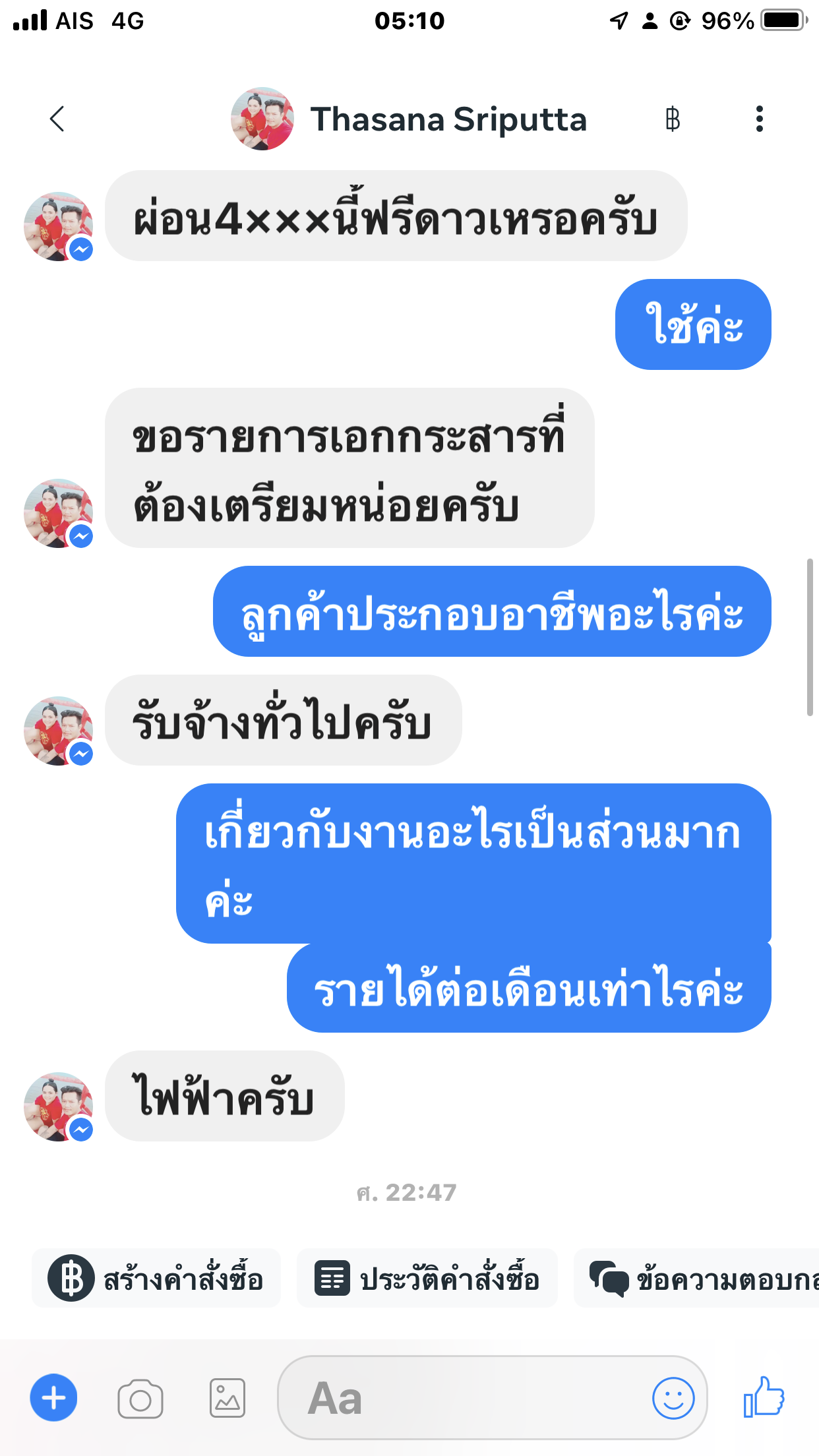The height and width of the screenshot is (1456, 819).
Task: Select the ข้อความตอบกลับ saved replies chip
Action: point(696,1278)
